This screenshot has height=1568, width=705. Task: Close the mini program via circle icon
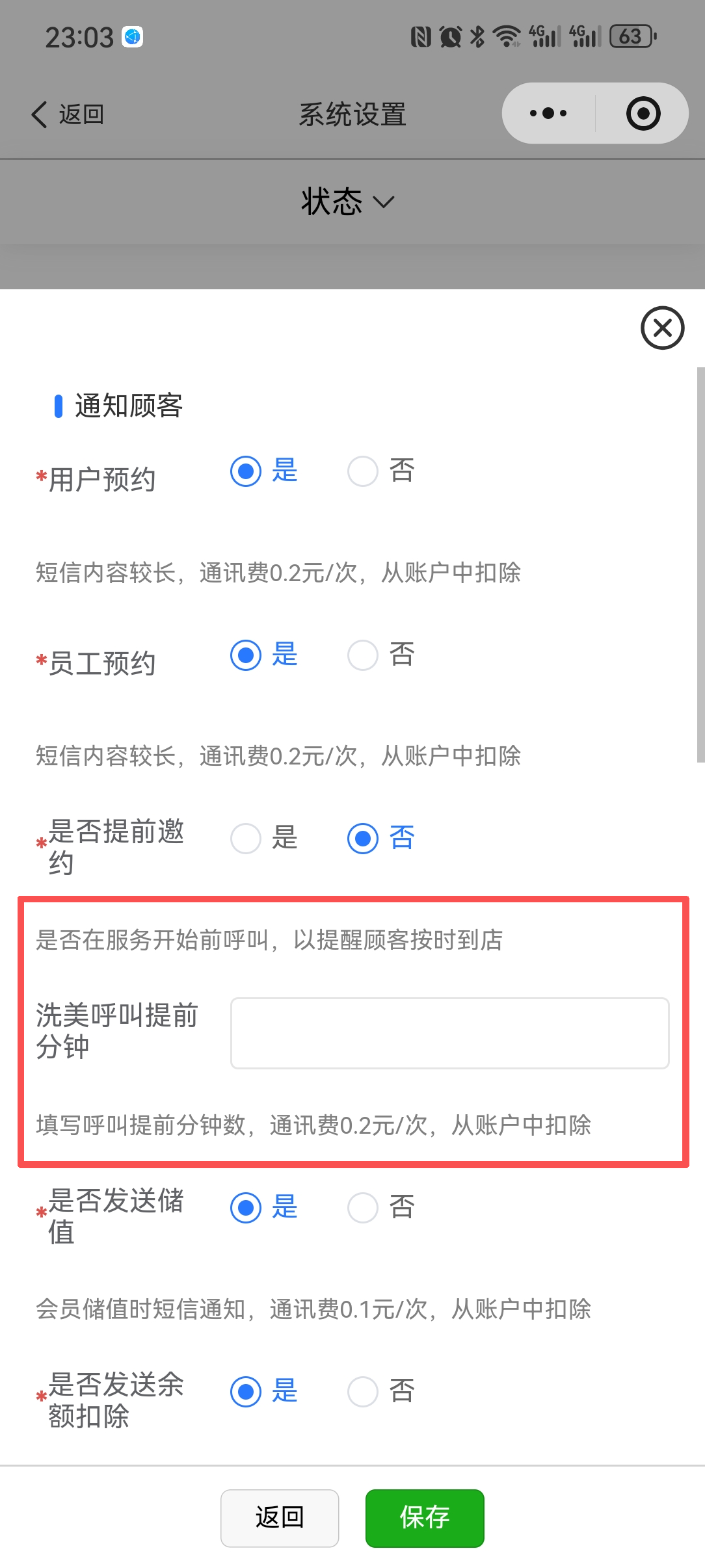tap(643, 113)
